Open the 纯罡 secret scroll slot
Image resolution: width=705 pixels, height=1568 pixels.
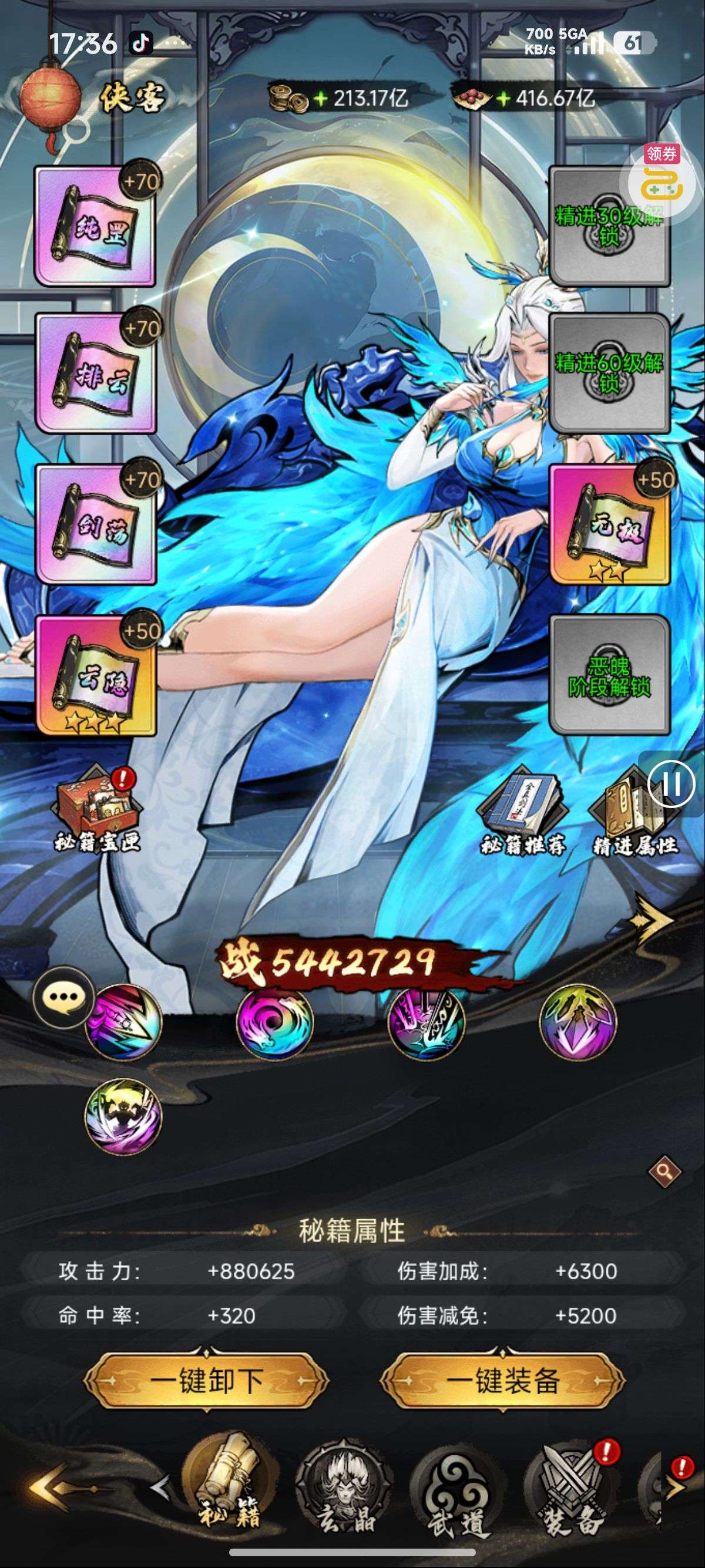96,227
